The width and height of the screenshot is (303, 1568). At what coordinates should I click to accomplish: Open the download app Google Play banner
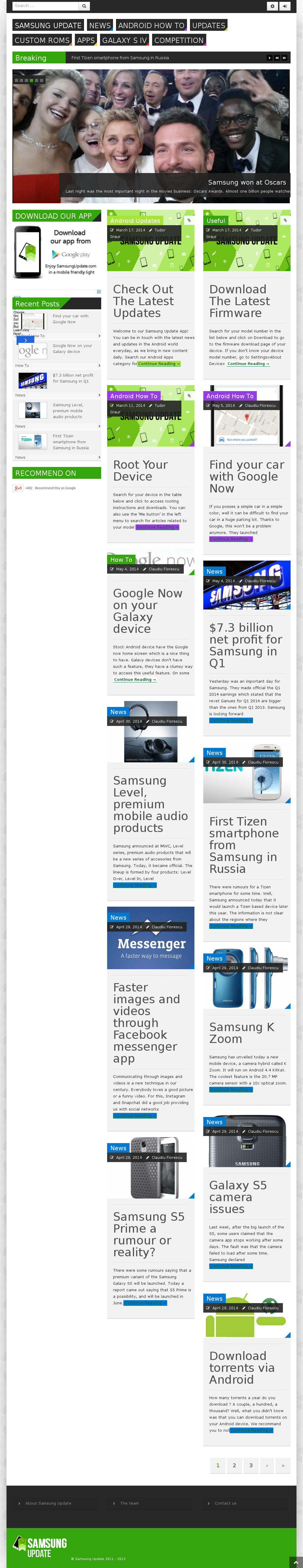(57, 252)
